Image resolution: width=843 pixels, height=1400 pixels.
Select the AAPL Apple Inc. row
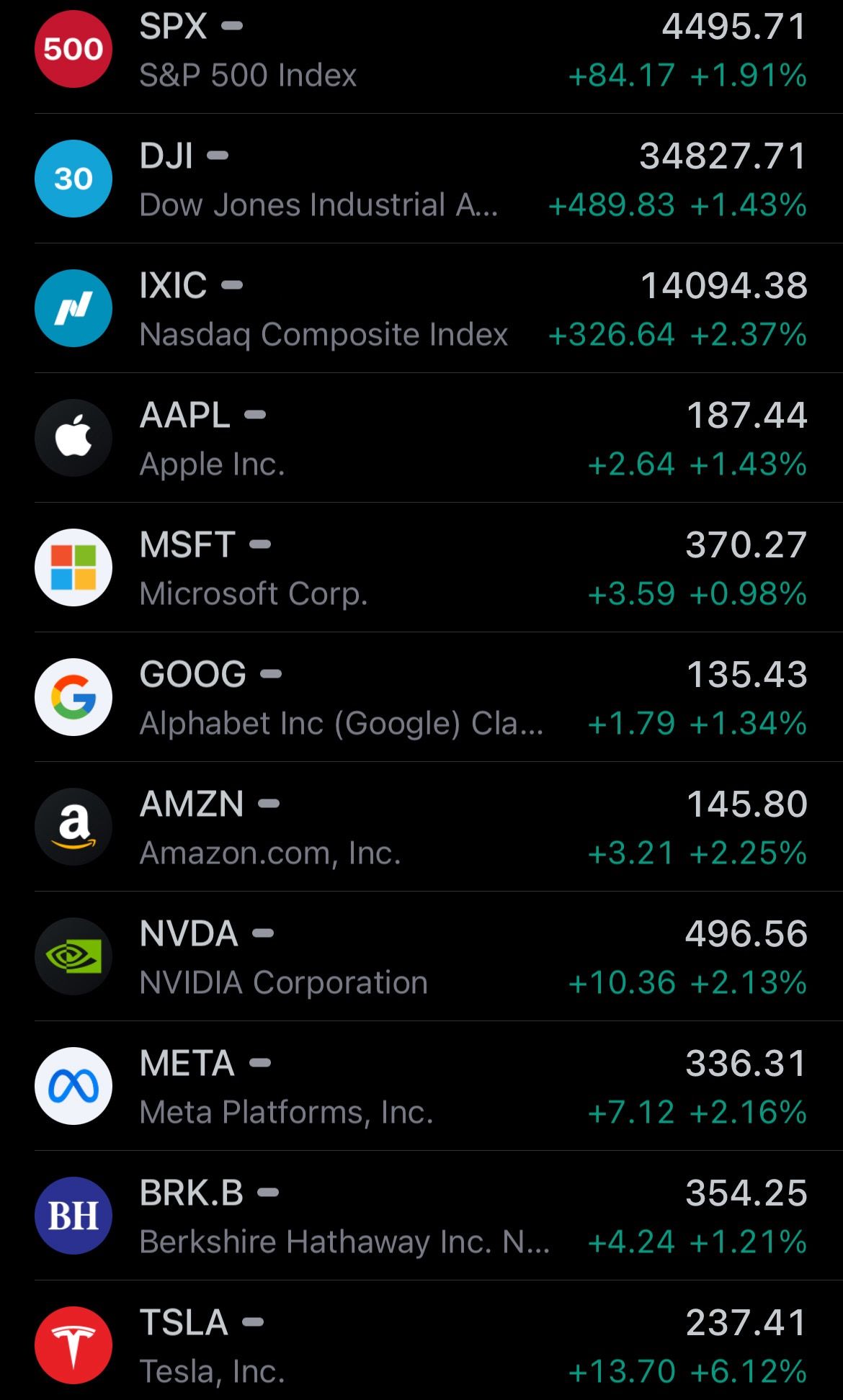(x=421, y=439)
